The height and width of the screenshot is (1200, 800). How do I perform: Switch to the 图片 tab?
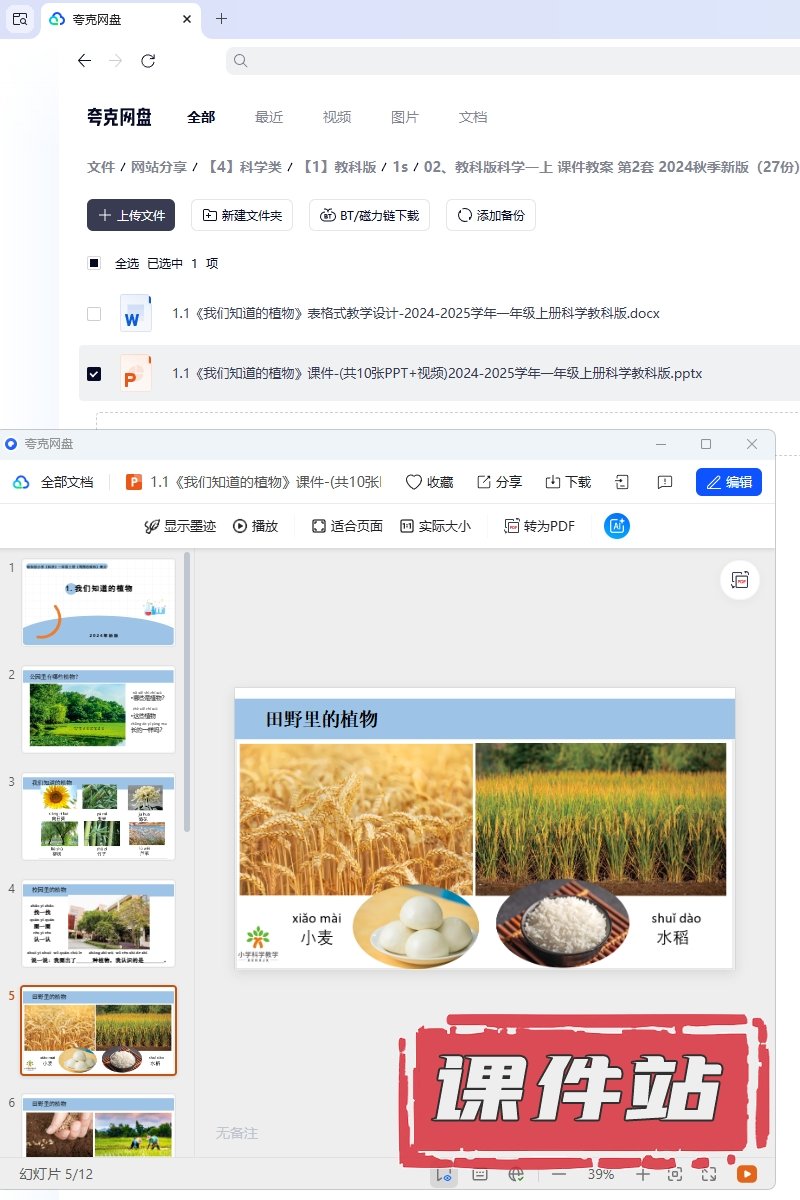(x=405, y=117)
